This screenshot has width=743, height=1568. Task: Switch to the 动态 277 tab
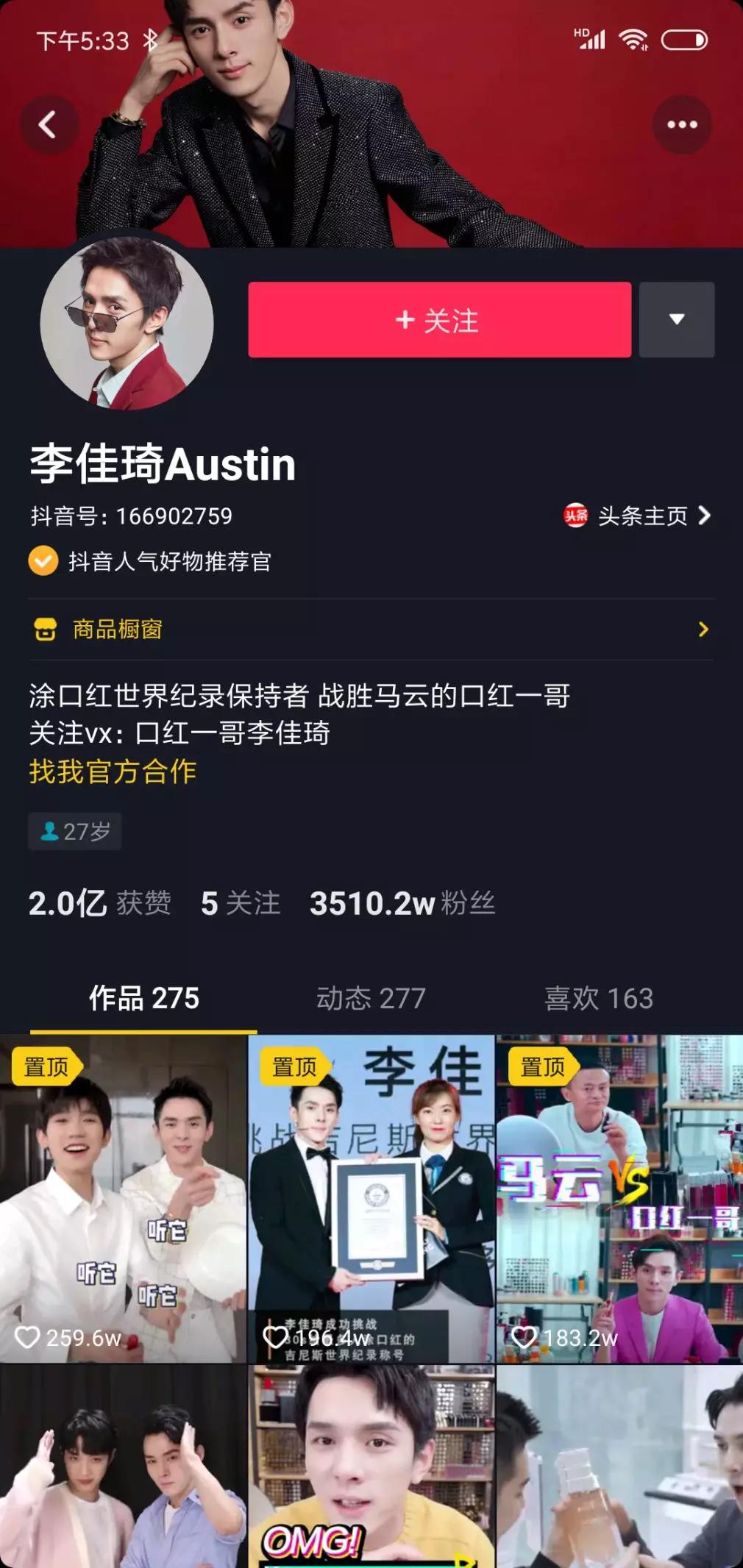click(x=371, y=998)
